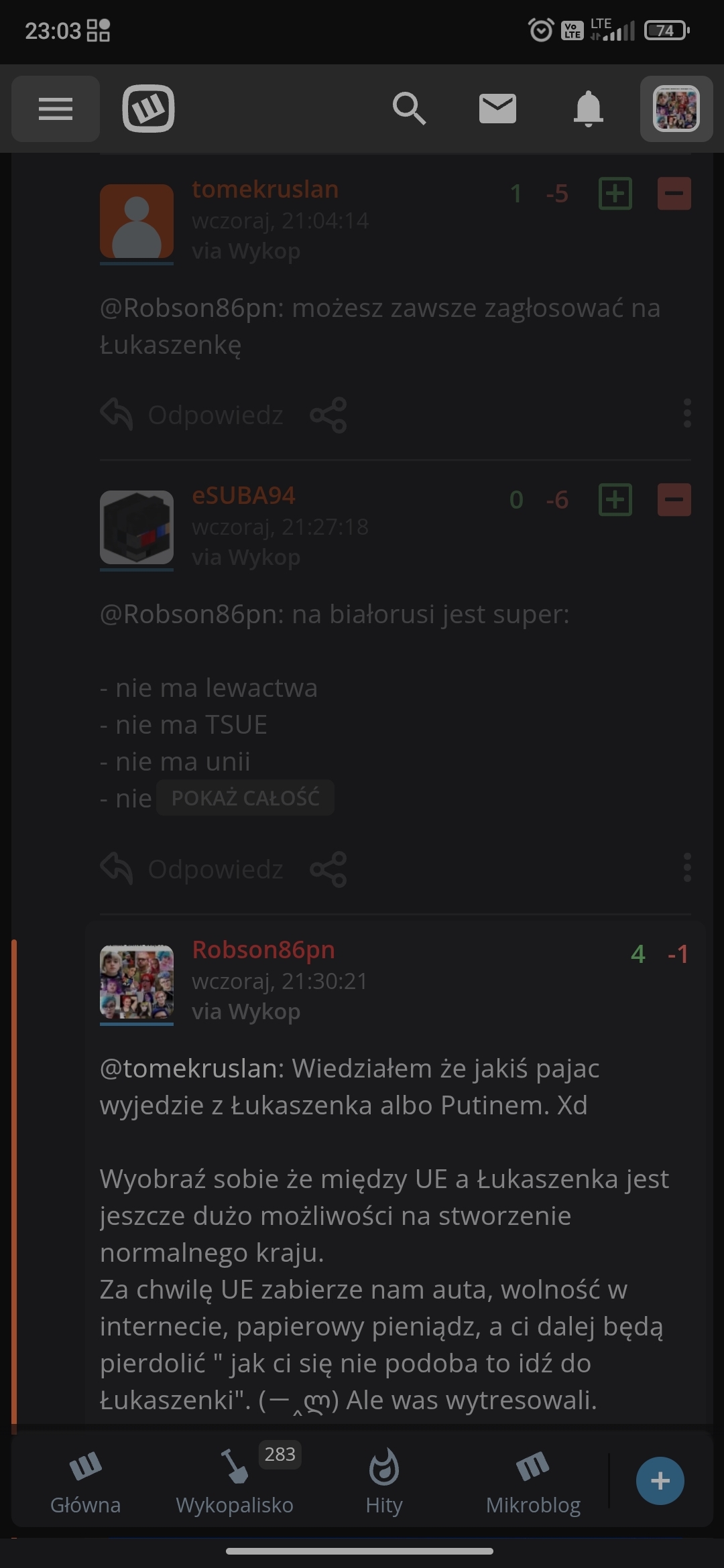Open eSUBA94's profile name
The height and width of the screenshot is (1568, 724).
(x=243, y=496)
